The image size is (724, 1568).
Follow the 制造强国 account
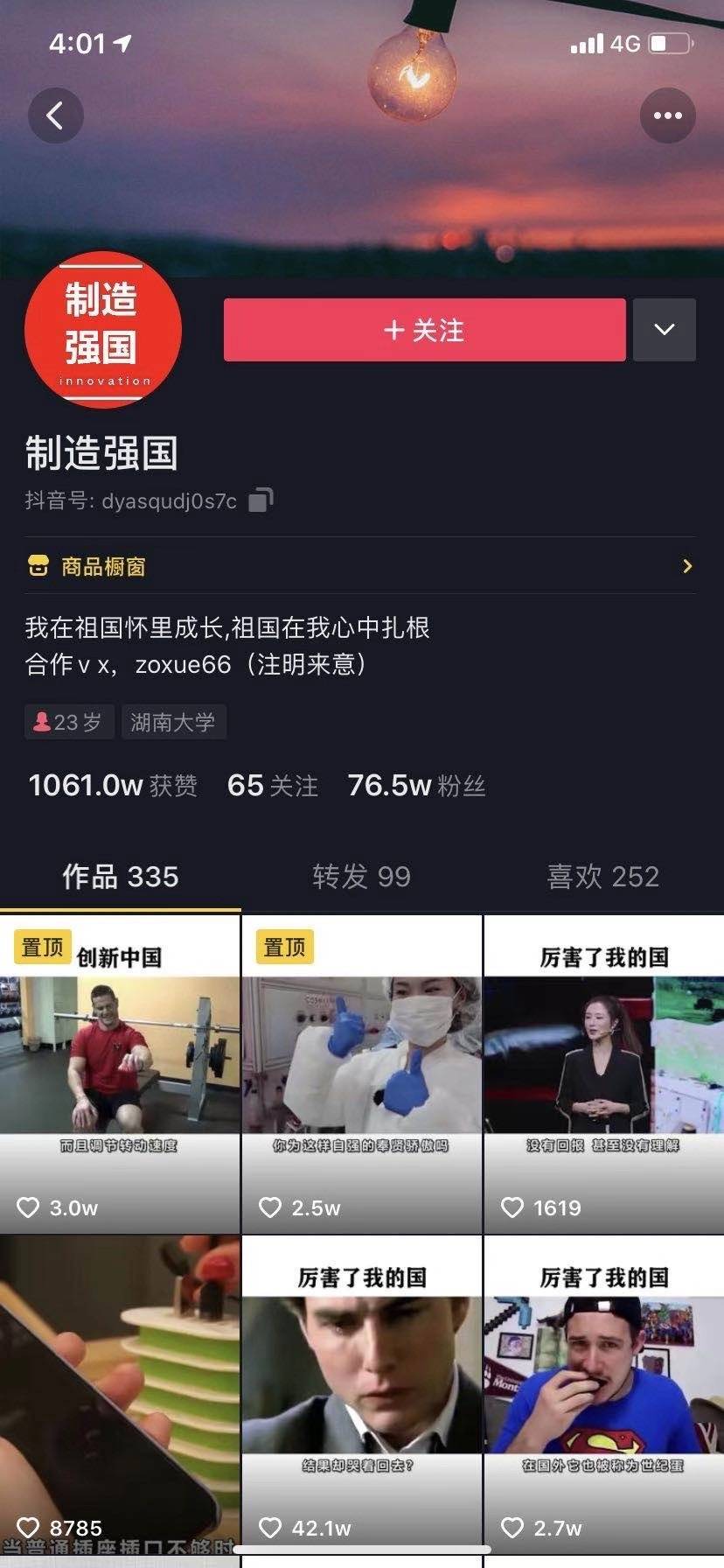tap(424, 330)
